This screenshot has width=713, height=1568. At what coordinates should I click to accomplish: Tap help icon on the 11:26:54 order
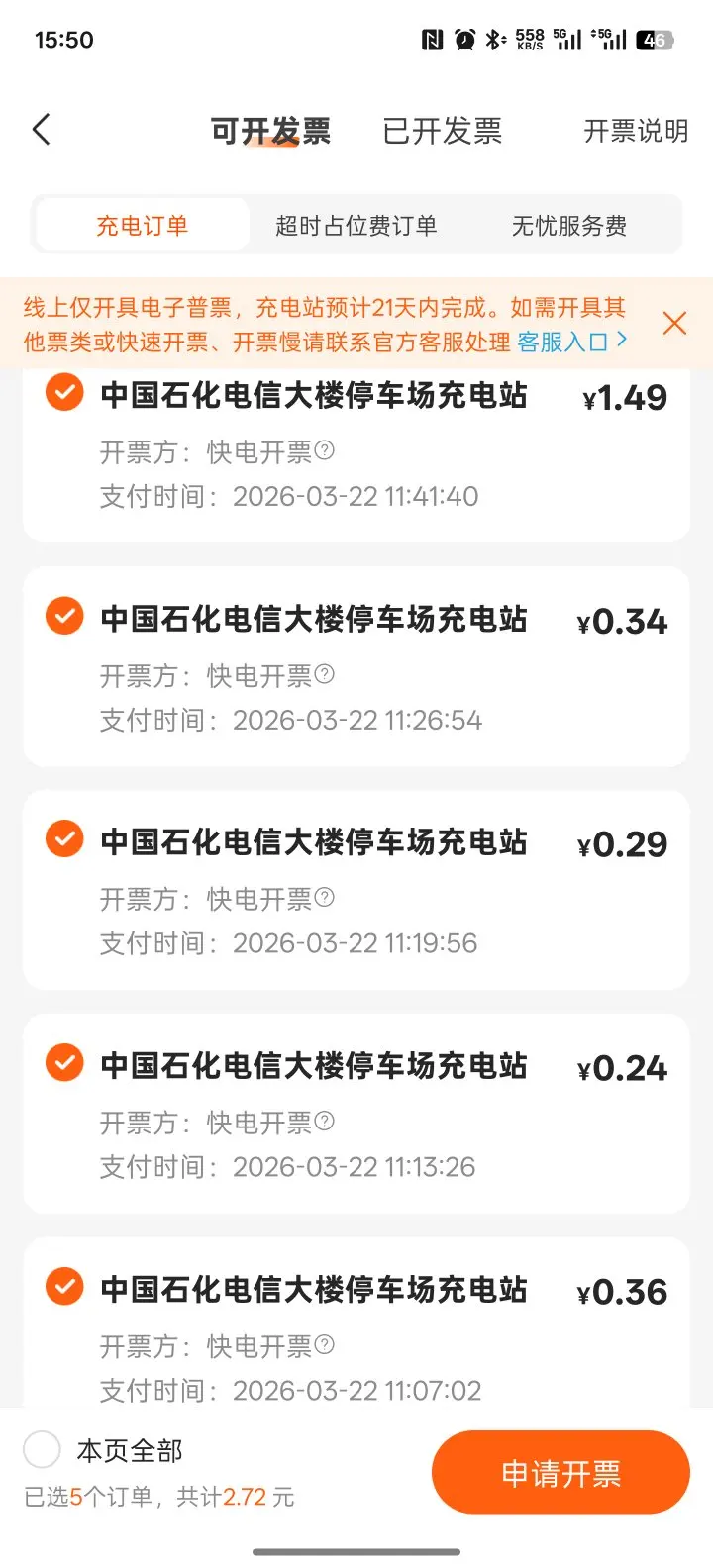tap(325, 675)
